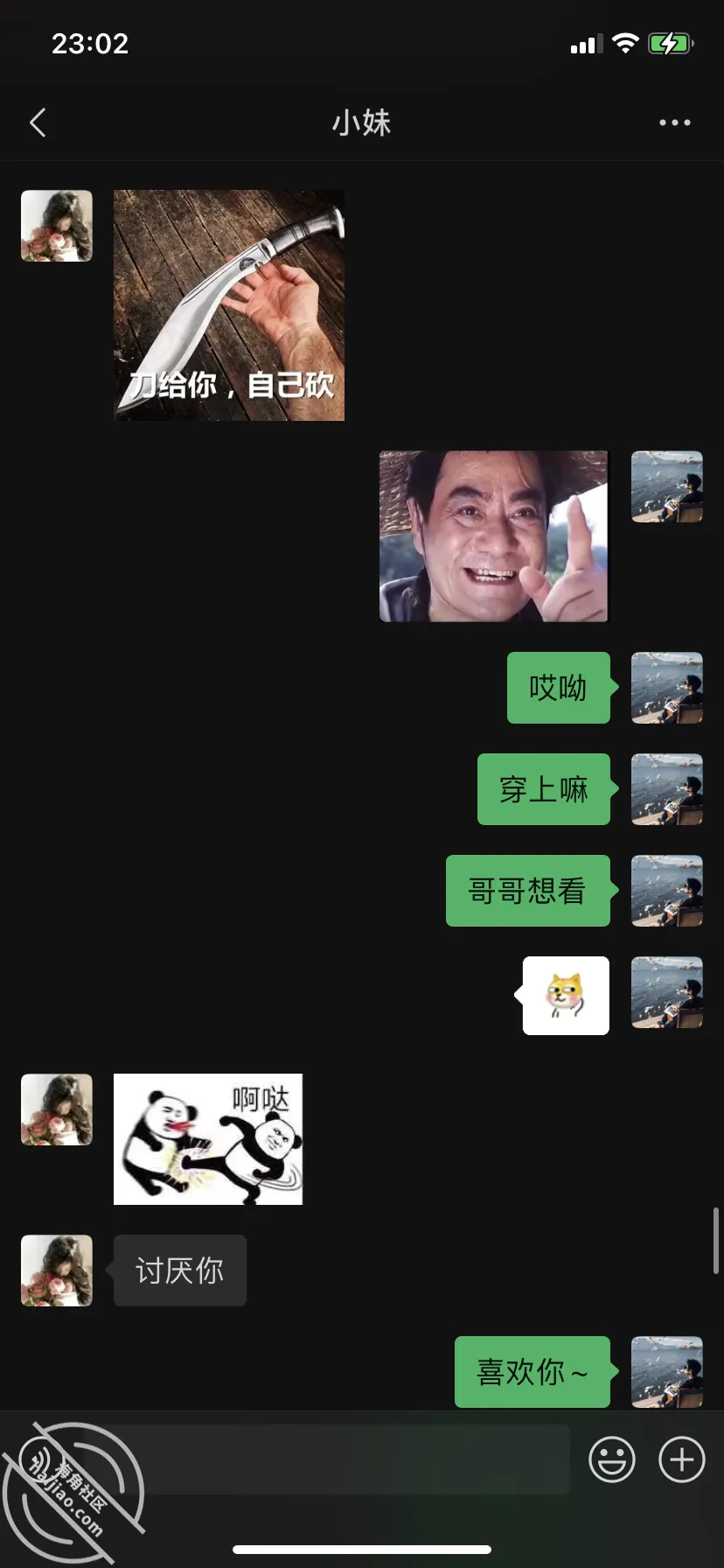Open the panda kick sticker 啊哒
The image size is (724, 1568).
point(208,1139)
